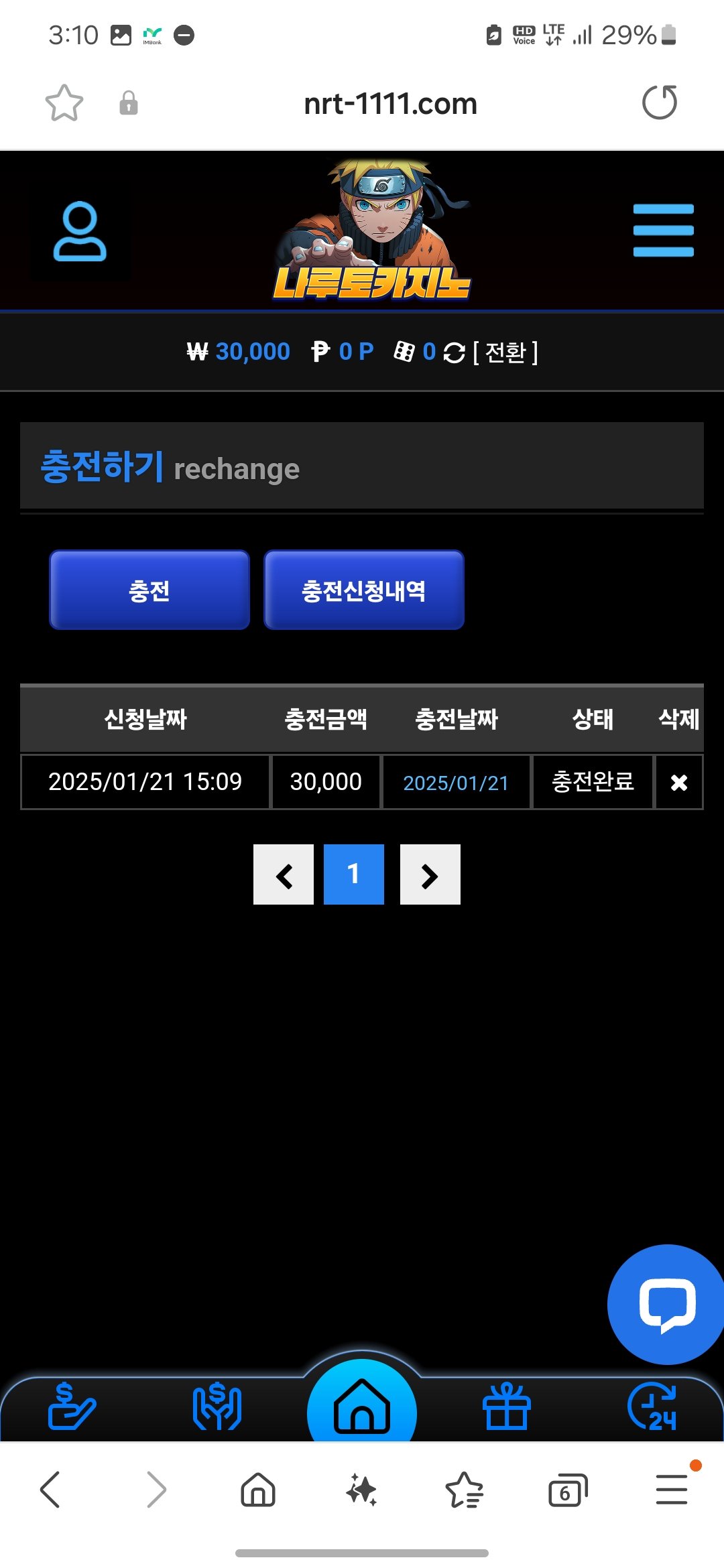Tap the nrt-1111.com address bar
The image size is (724, 1568).
(x=390, y=104)
